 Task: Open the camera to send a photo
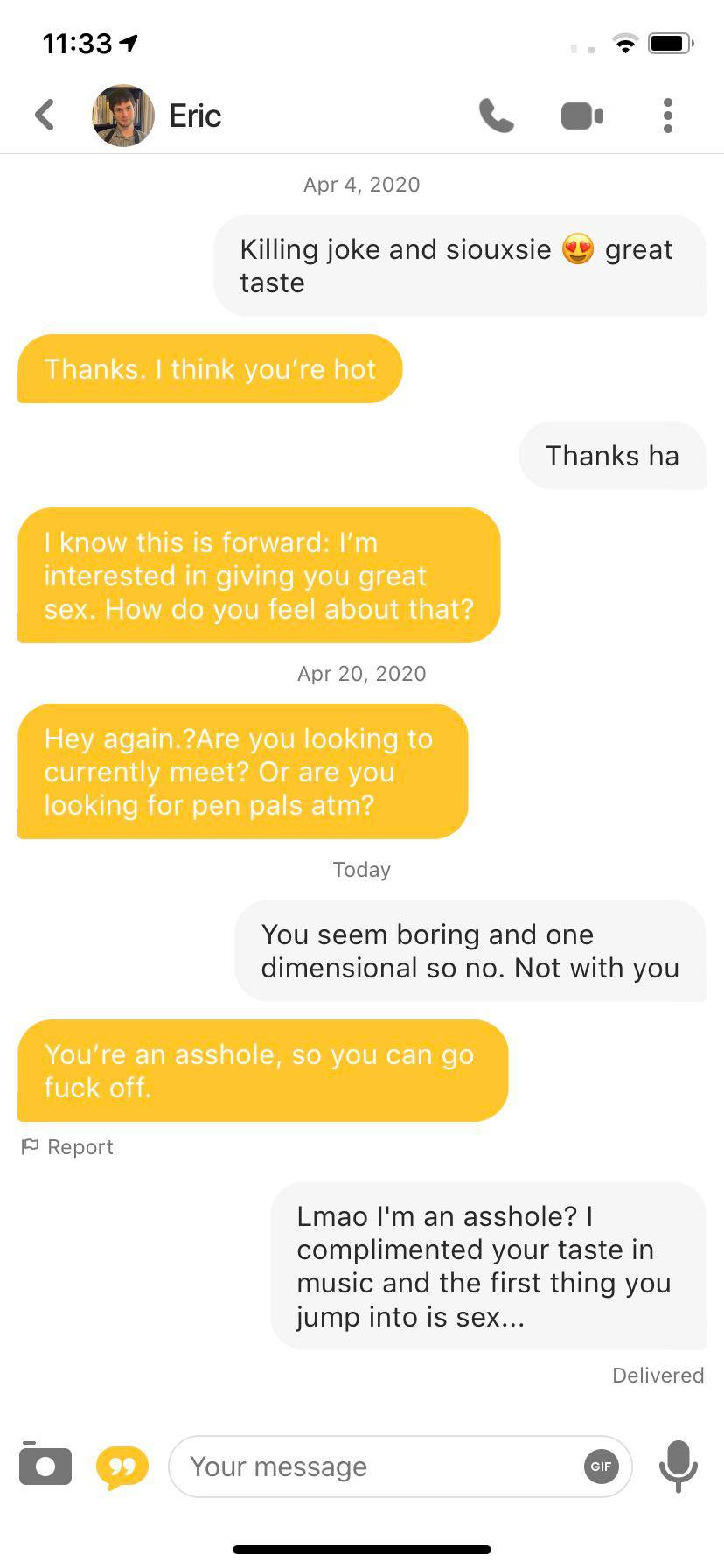click(45, 1466)
